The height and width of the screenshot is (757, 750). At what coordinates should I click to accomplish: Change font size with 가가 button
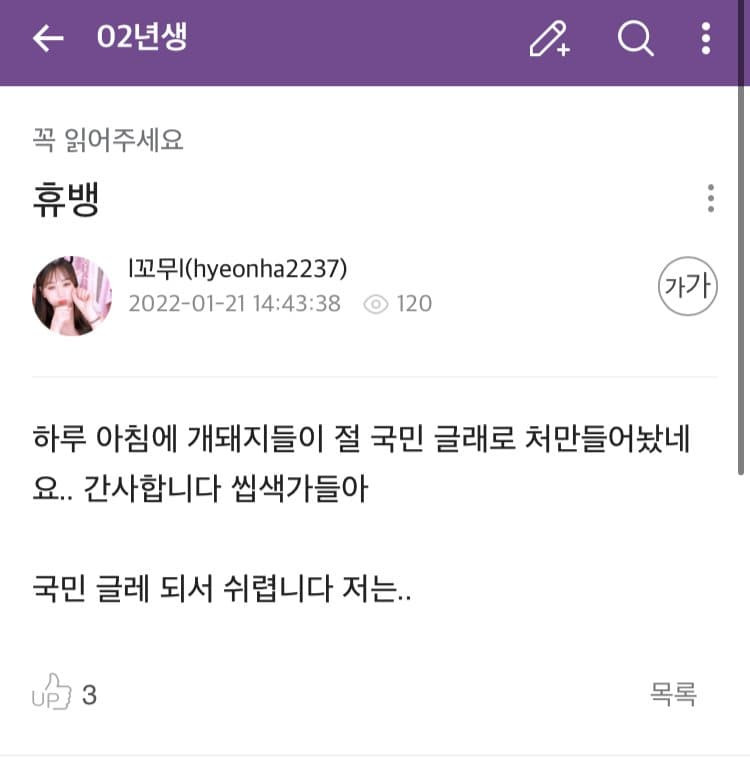click(687, 287)
